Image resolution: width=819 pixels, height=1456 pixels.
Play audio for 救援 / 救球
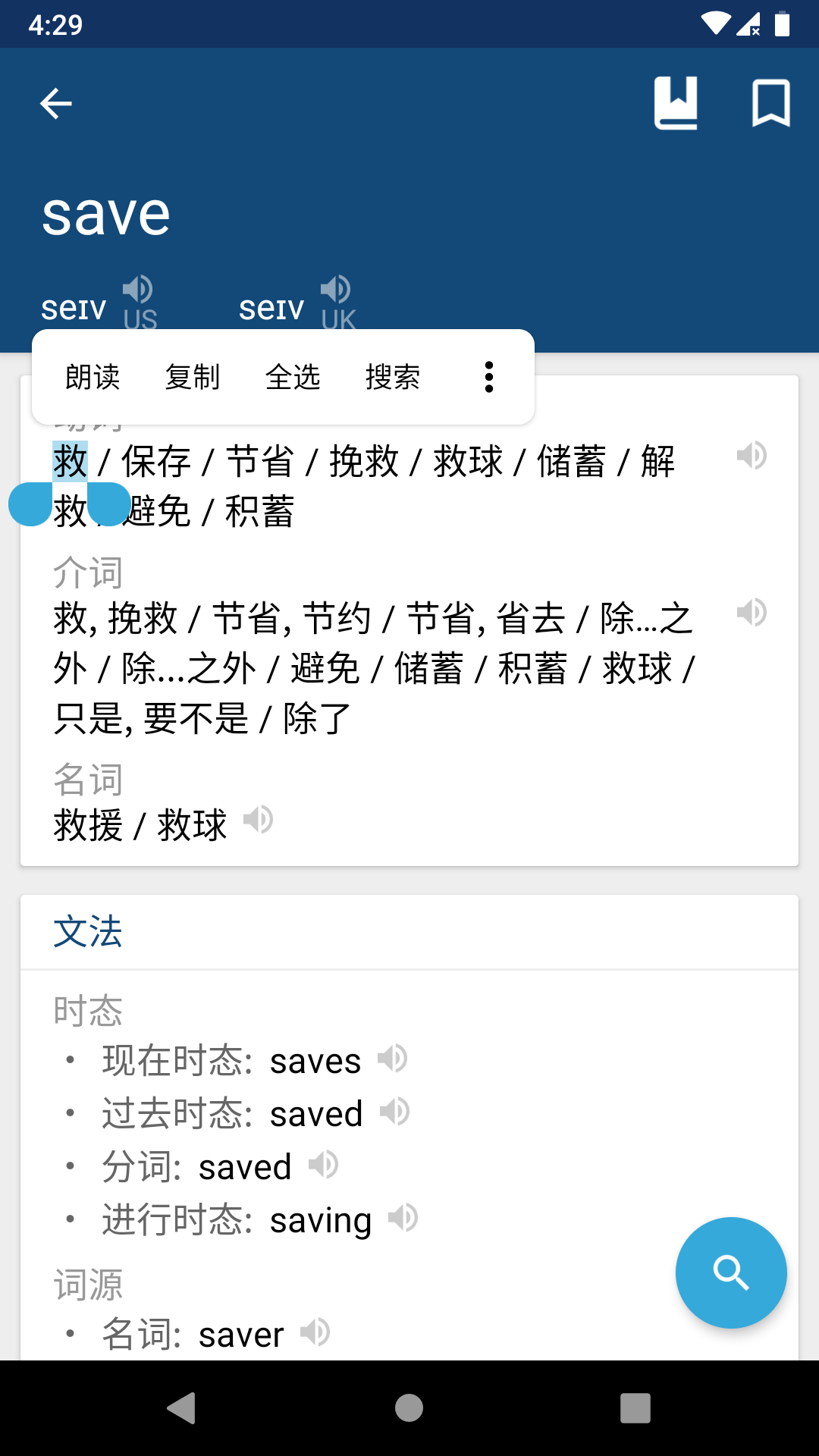258,821
